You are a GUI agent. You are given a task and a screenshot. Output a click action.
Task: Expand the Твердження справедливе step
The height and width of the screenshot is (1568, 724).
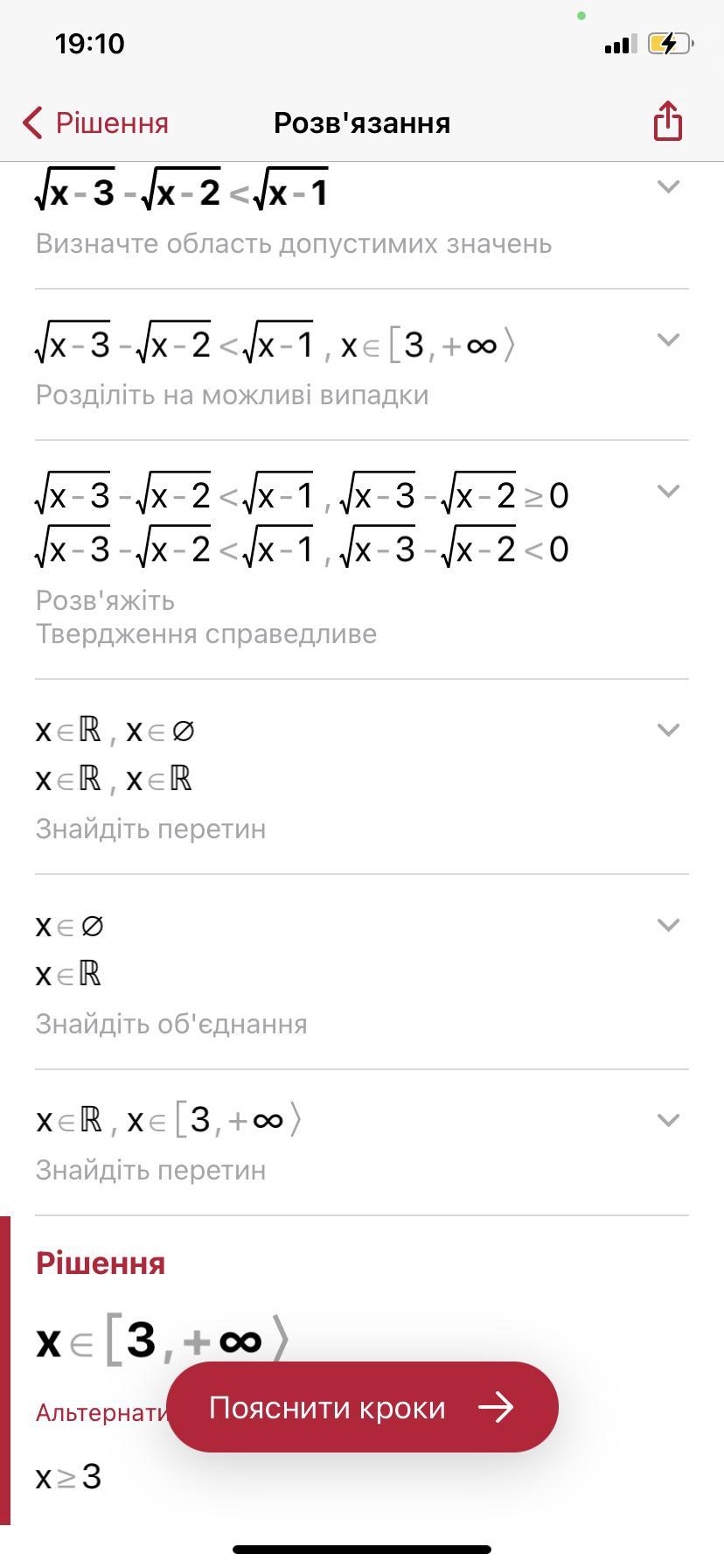tap(668, 492)
